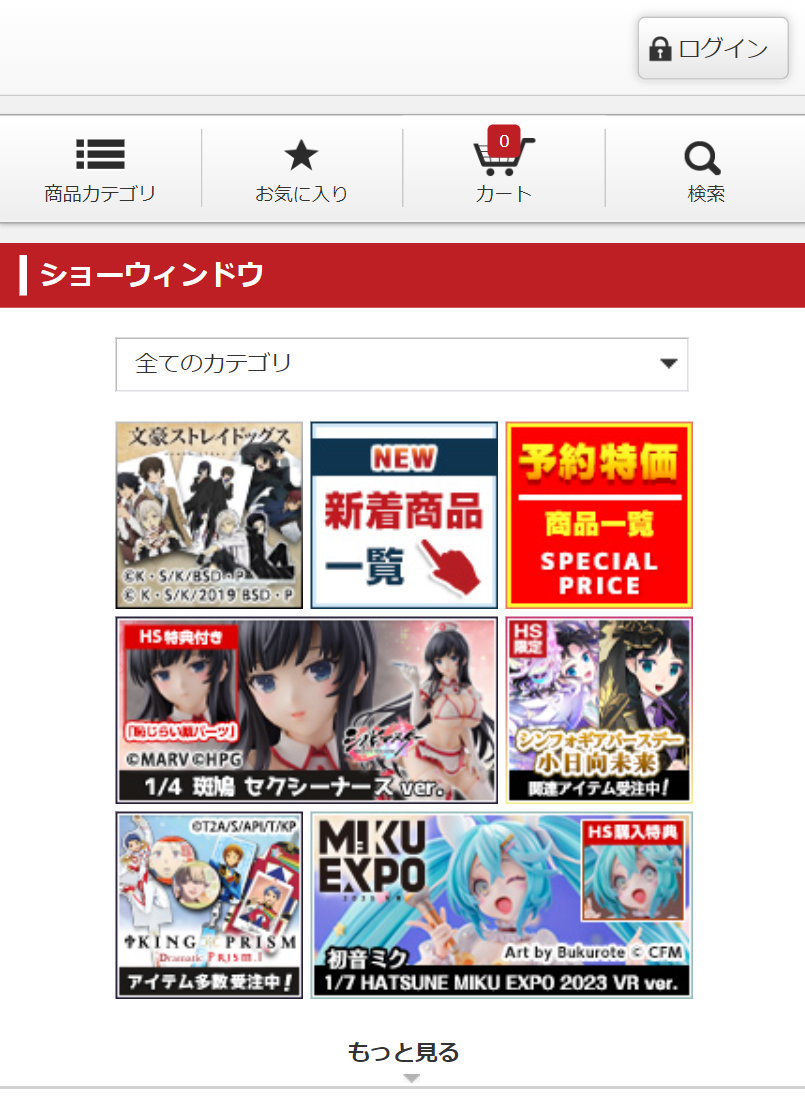Open the 商品カテゴリ category menu
The height and width of the screenshot is (1100, 805).
pos(100,170)
